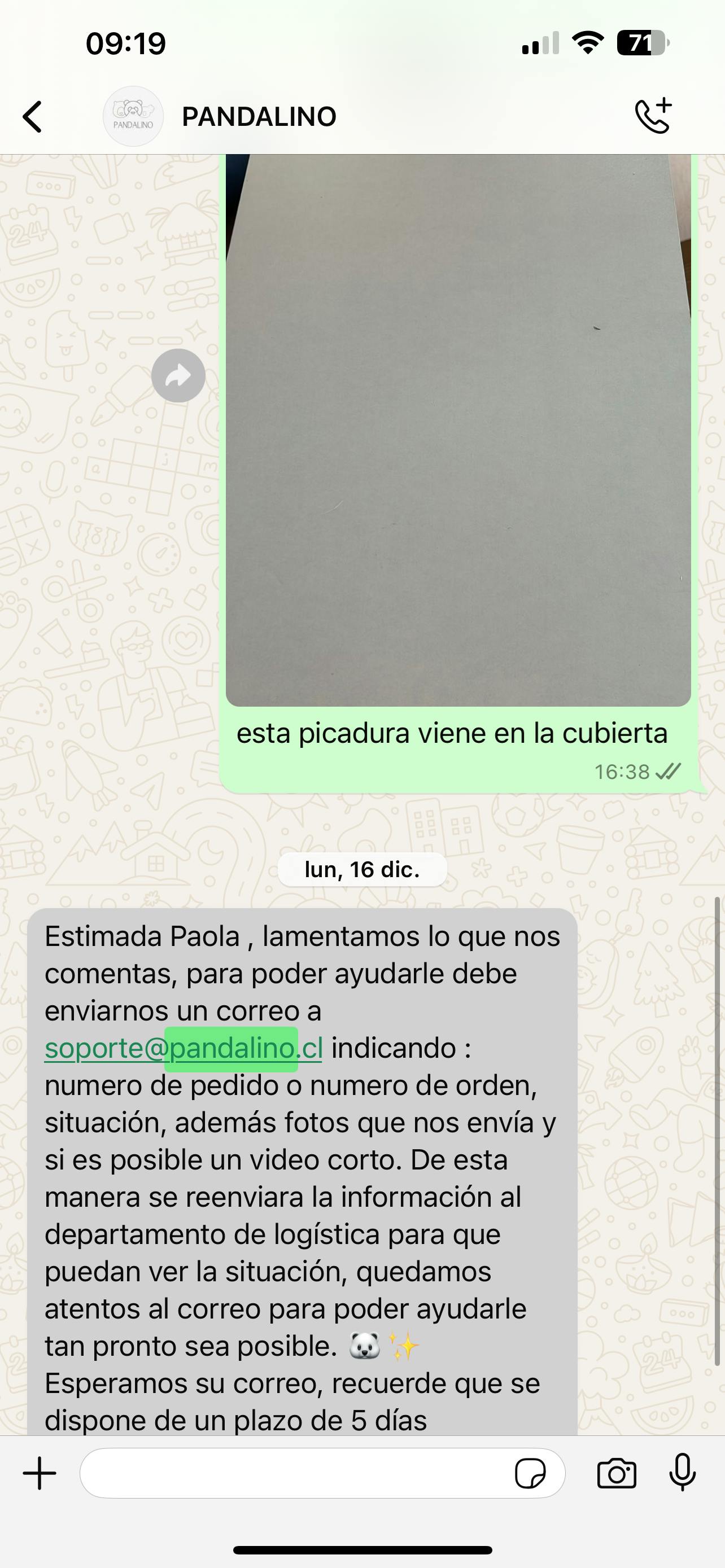Tap the message input field
This screenshot has height=1568, width=725.
coord(292,1473)
